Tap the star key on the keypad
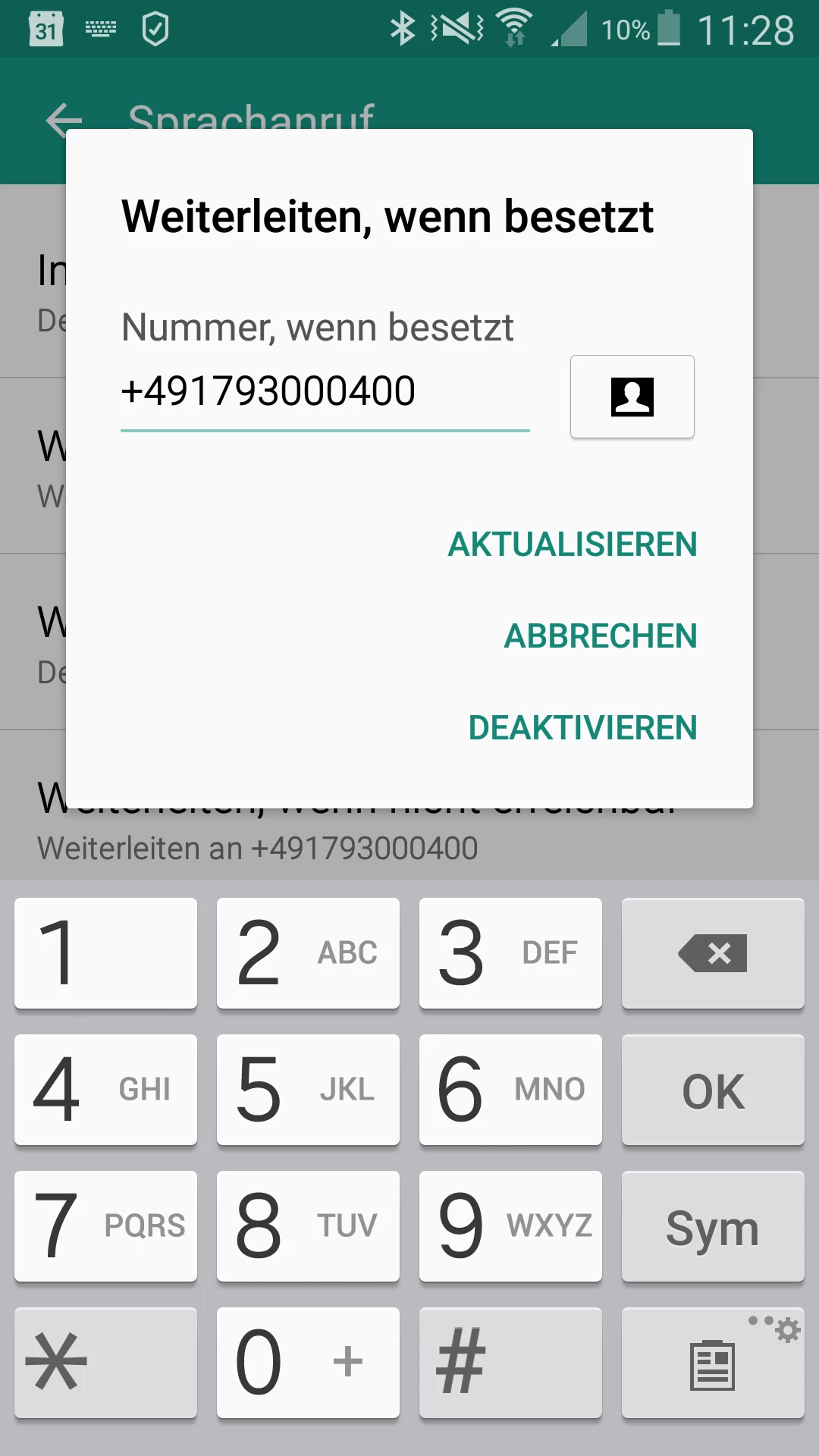Viewport: 819px width, 1456px height. click(x=105, y=1363)
